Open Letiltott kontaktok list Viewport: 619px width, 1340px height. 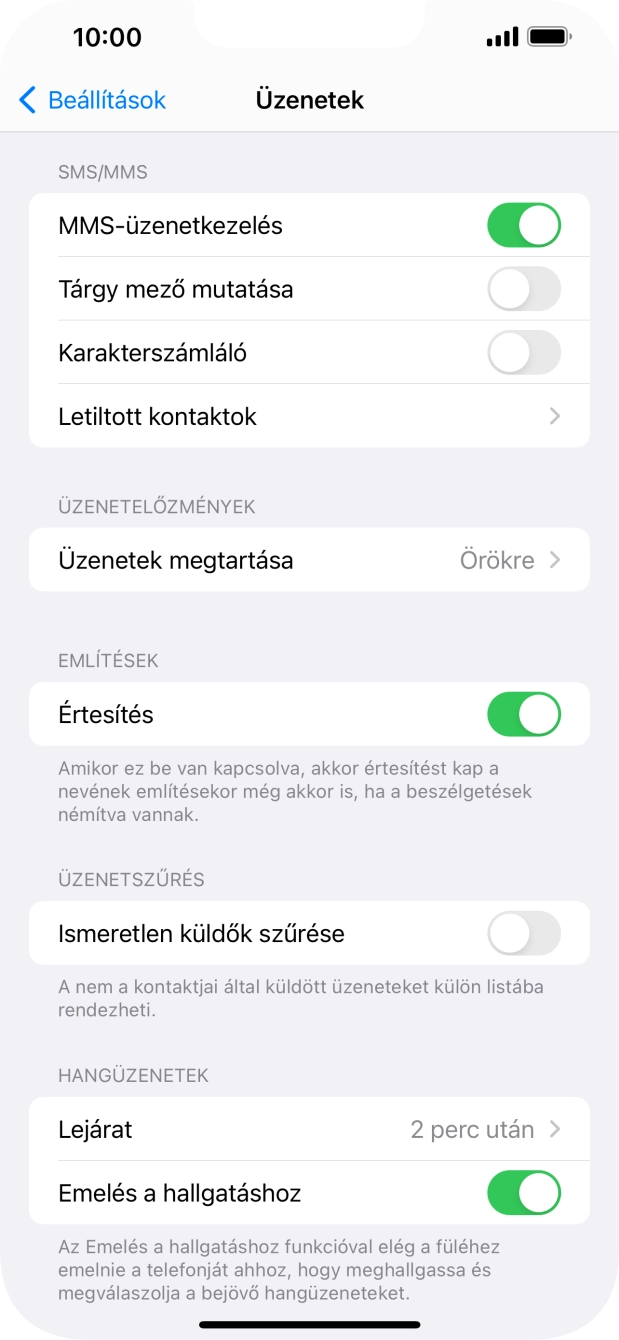point(309,416)
